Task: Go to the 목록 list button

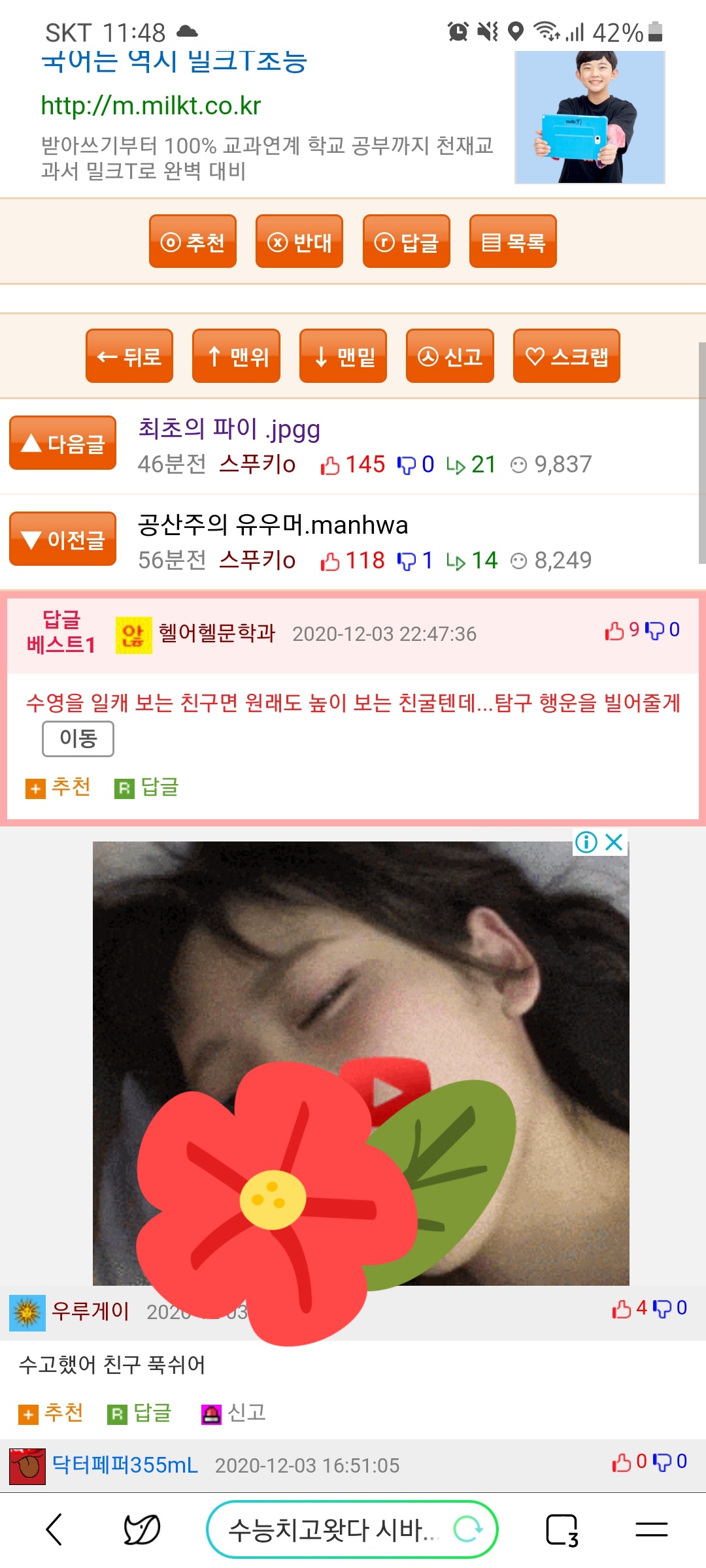Action: tap(513, 242)
